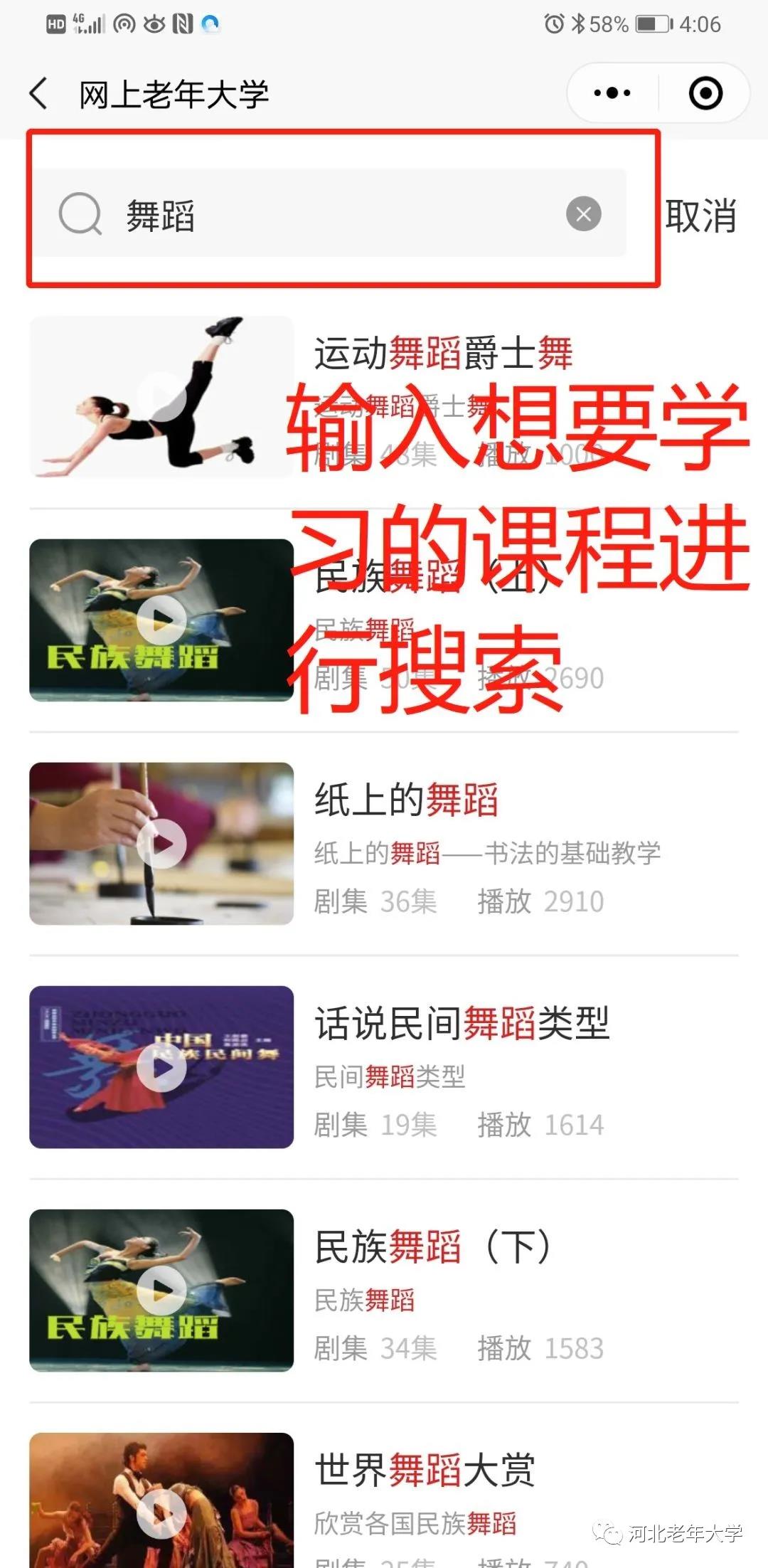Viewport: 768px width, 1568px height.
Task: Clear the search text 舞蹈
Action: [584, 214]
